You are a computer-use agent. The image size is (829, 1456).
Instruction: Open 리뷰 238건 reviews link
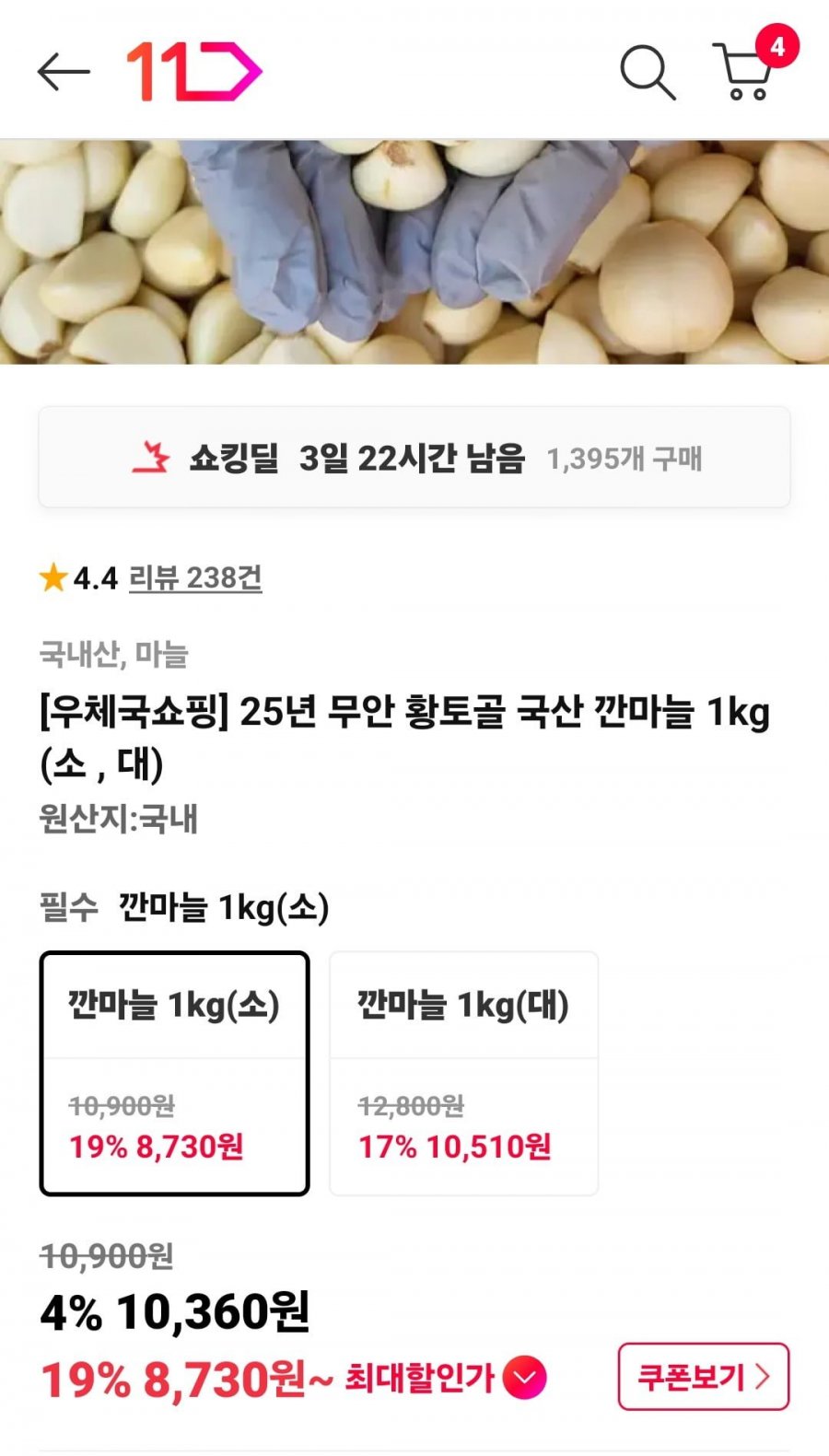(193, 578)
